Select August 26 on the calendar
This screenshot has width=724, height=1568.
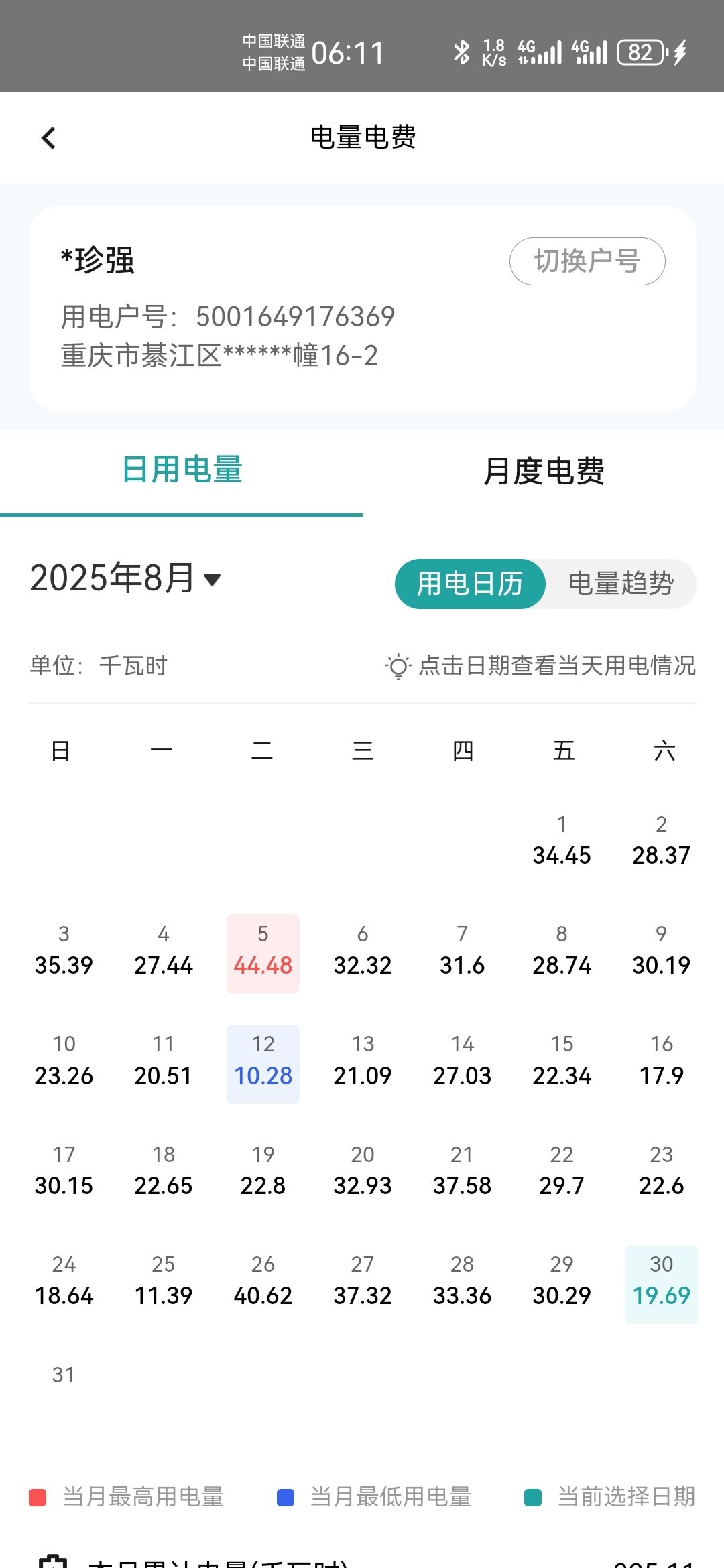(x=263, y=1283)
